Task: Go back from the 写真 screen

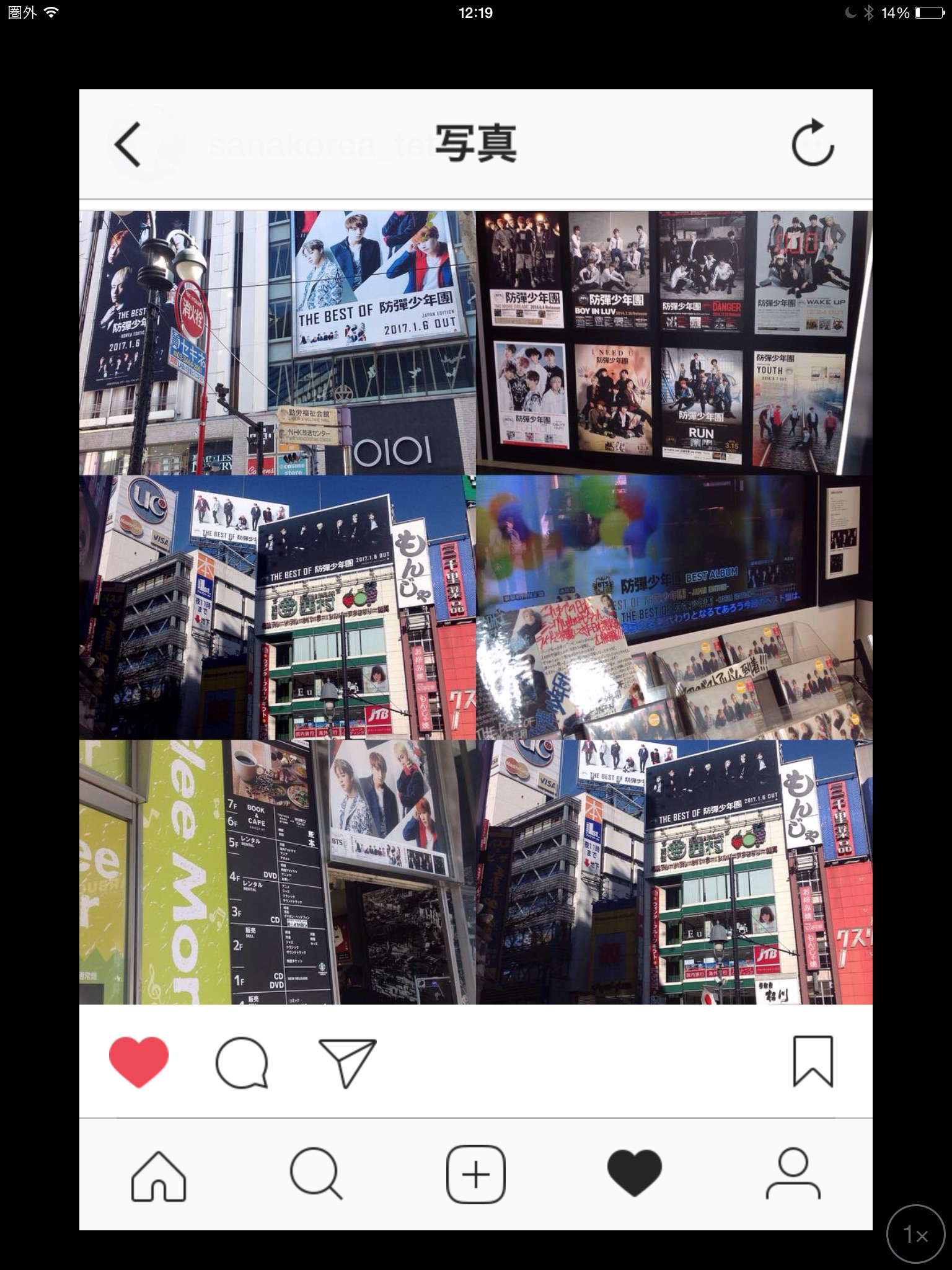Action: tap(128, 144)
